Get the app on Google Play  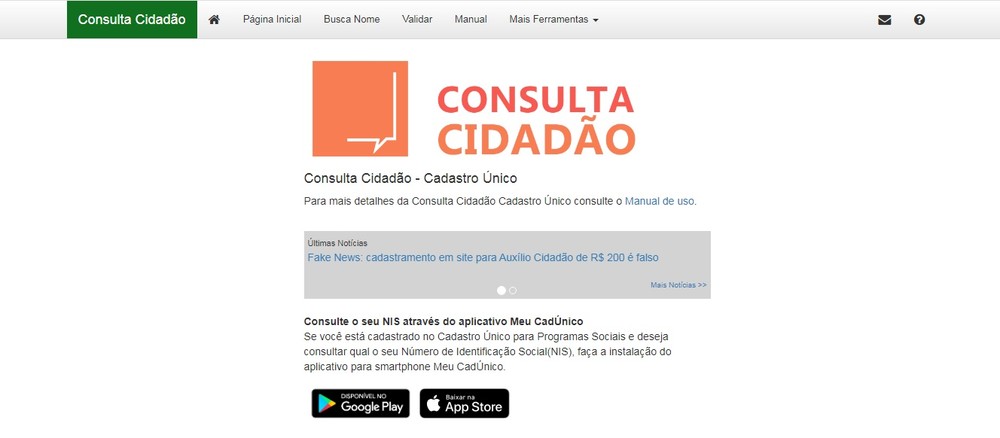[360, 403]
